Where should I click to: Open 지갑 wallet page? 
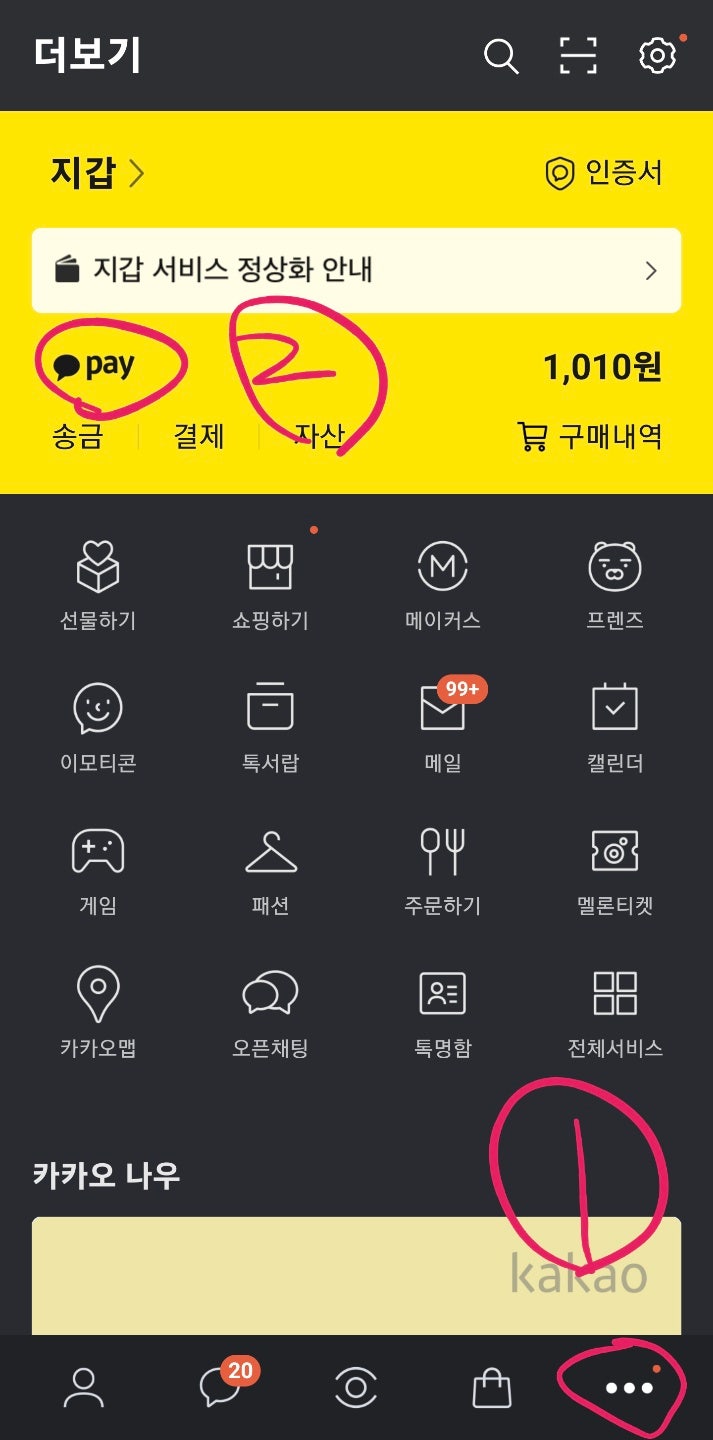pos(97,173)
